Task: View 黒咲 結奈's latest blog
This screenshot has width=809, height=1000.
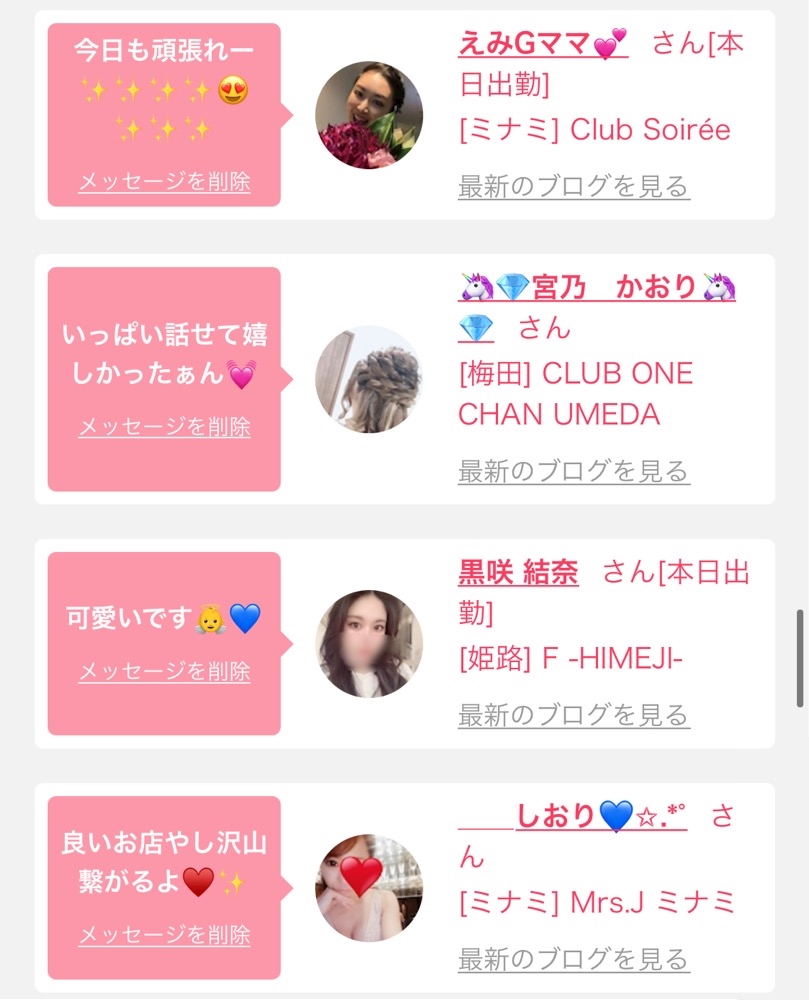Action: coord(574,716)
